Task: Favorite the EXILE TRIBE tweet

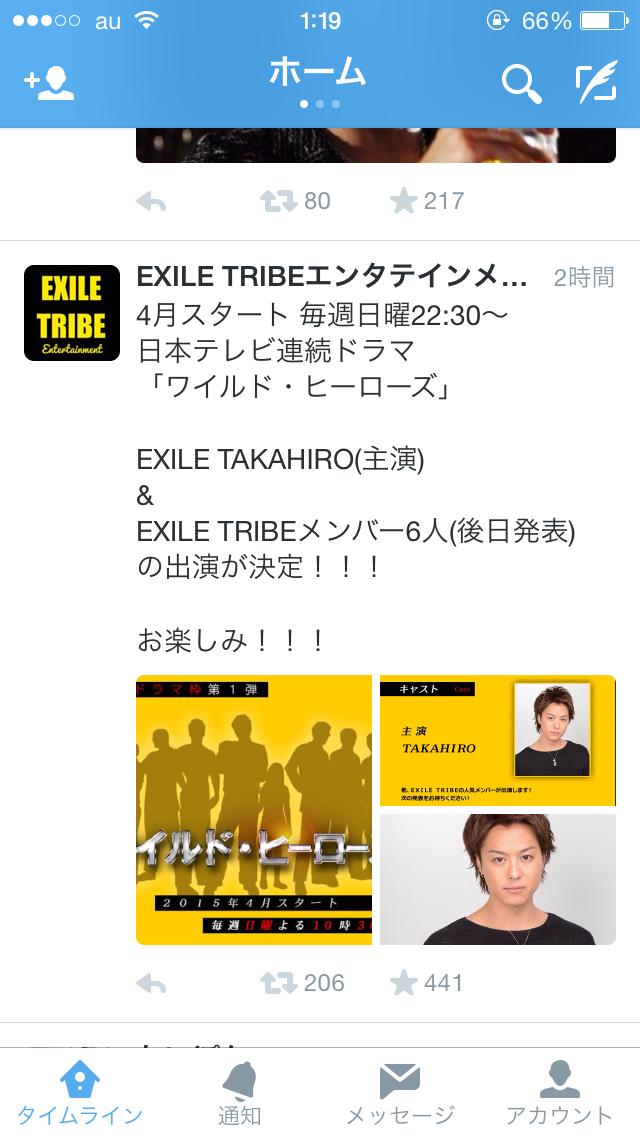Action: click(403, 984)
